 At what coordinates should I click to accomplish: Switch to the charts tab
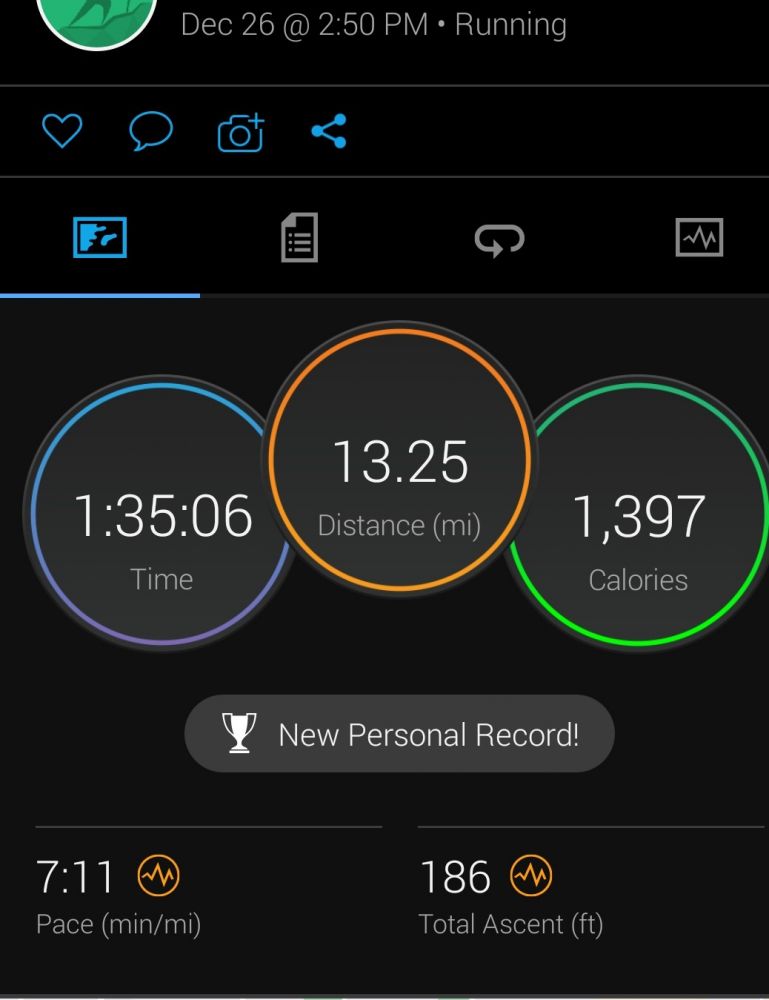tap(699, 238)
